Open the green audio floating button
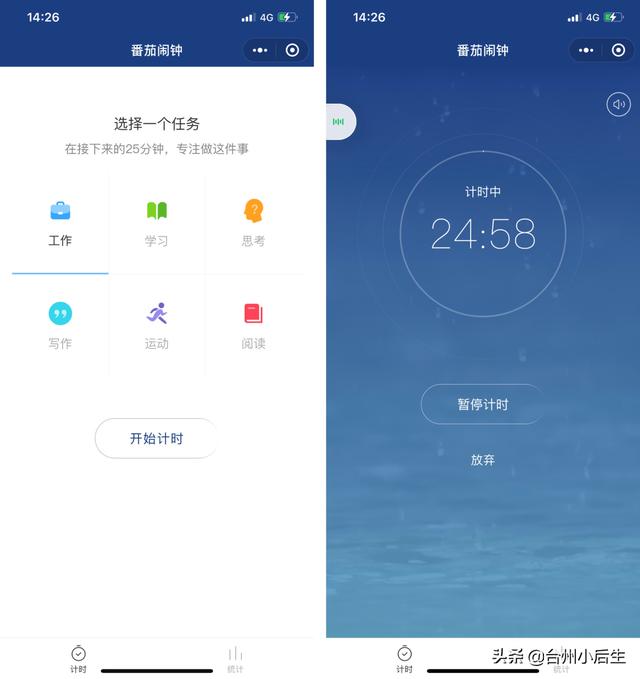 click(339, 122)
